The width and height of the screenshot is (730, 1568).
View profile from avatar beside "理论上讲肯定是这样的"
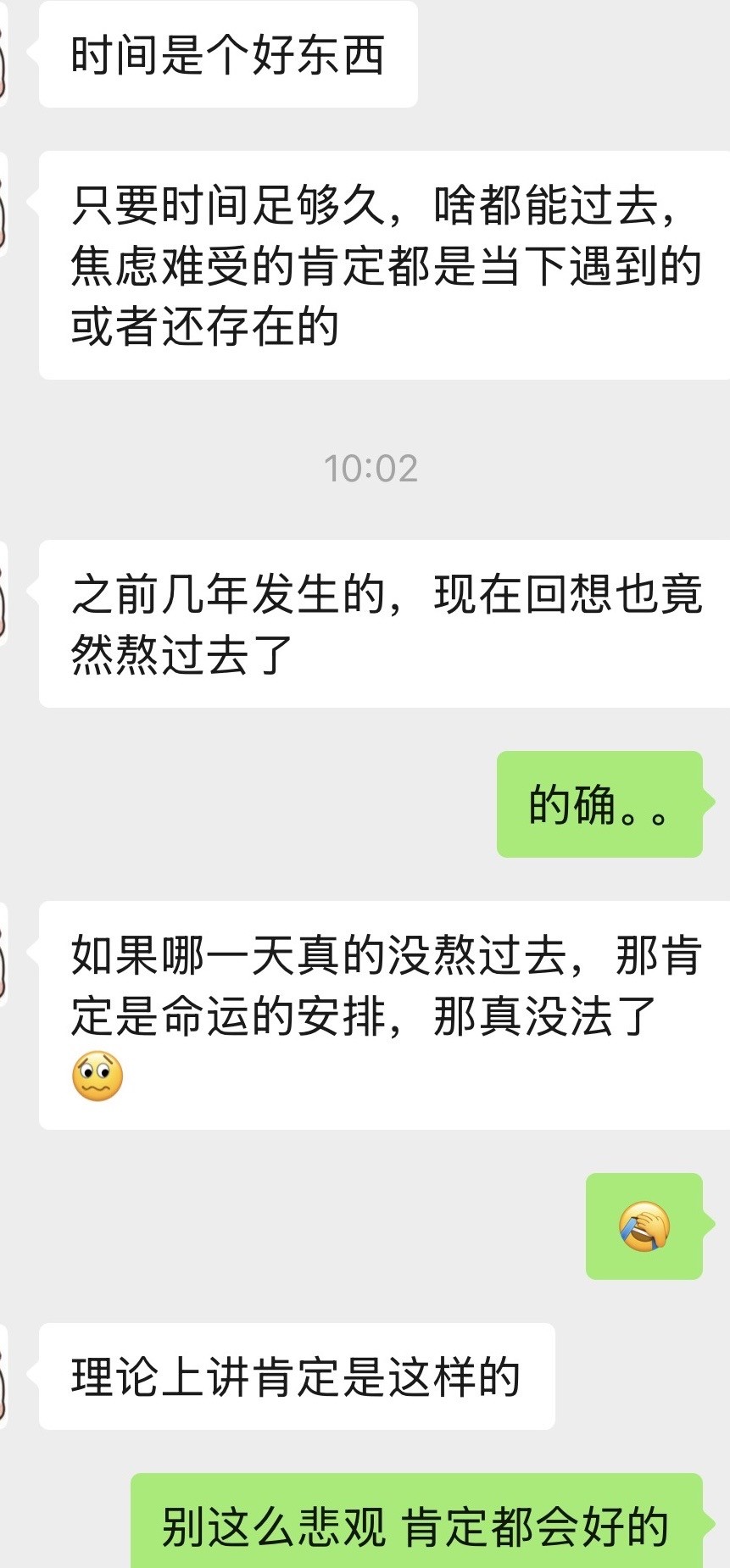point(3,1376)
